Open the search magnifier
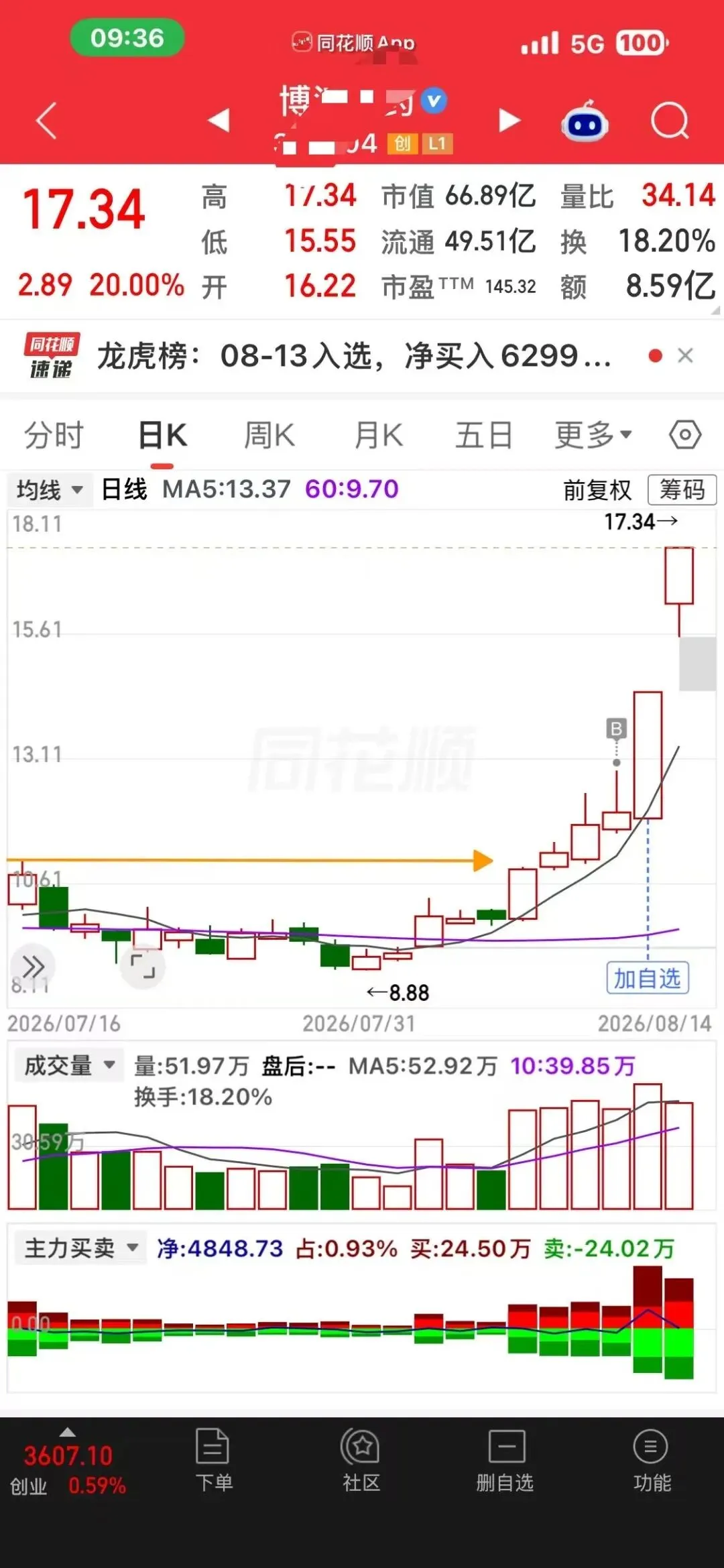The image size is (724, 1568). pyautogui.click(x=670, y=121)
